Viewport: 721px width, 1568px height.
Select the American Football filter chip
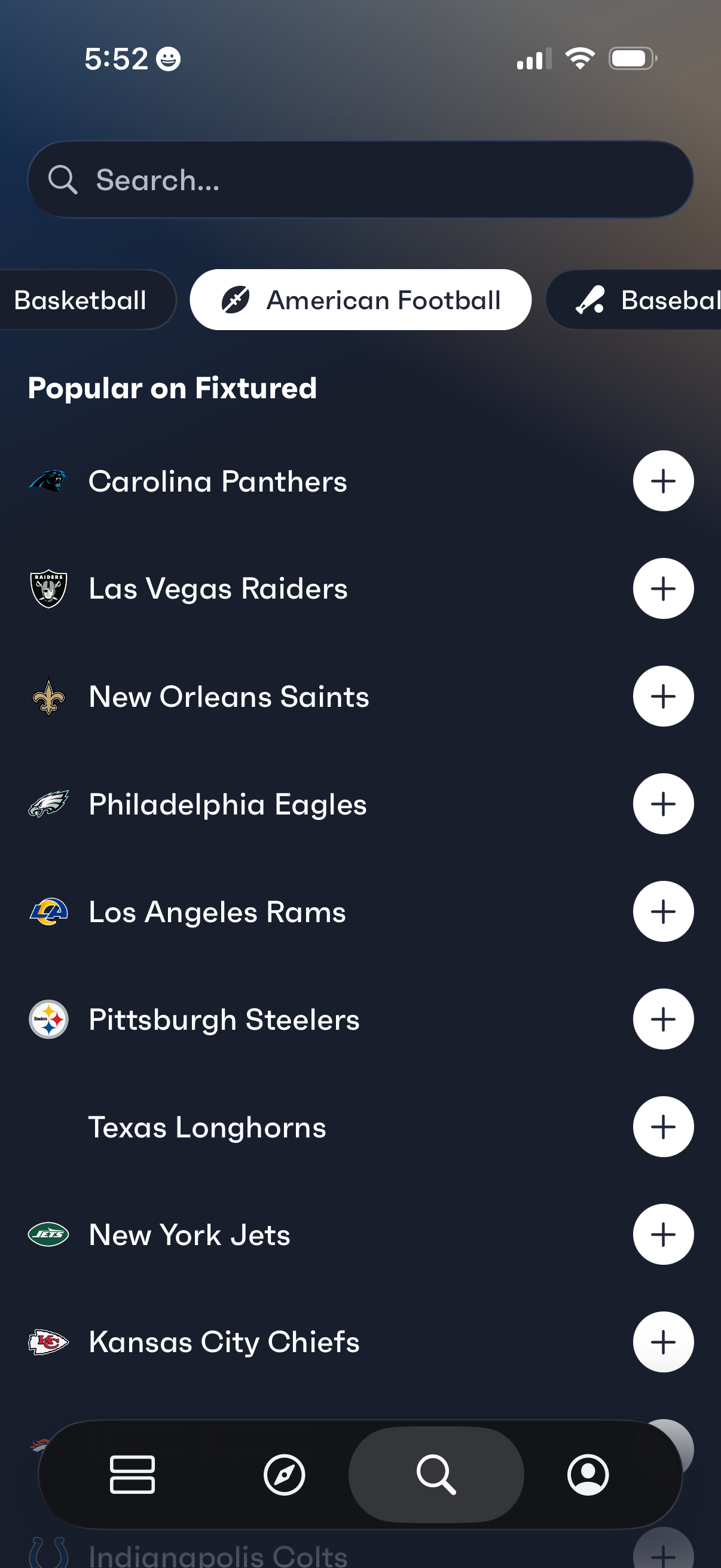(361, 299)
